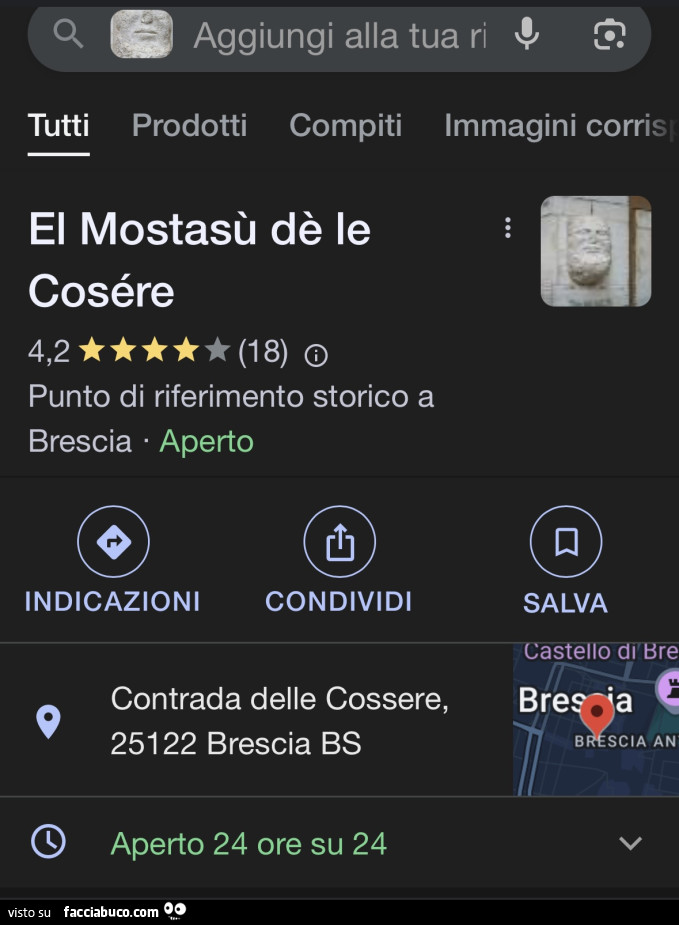Expand the "Aperto 24 ore su 24" hours

click(x=630, y=843)
